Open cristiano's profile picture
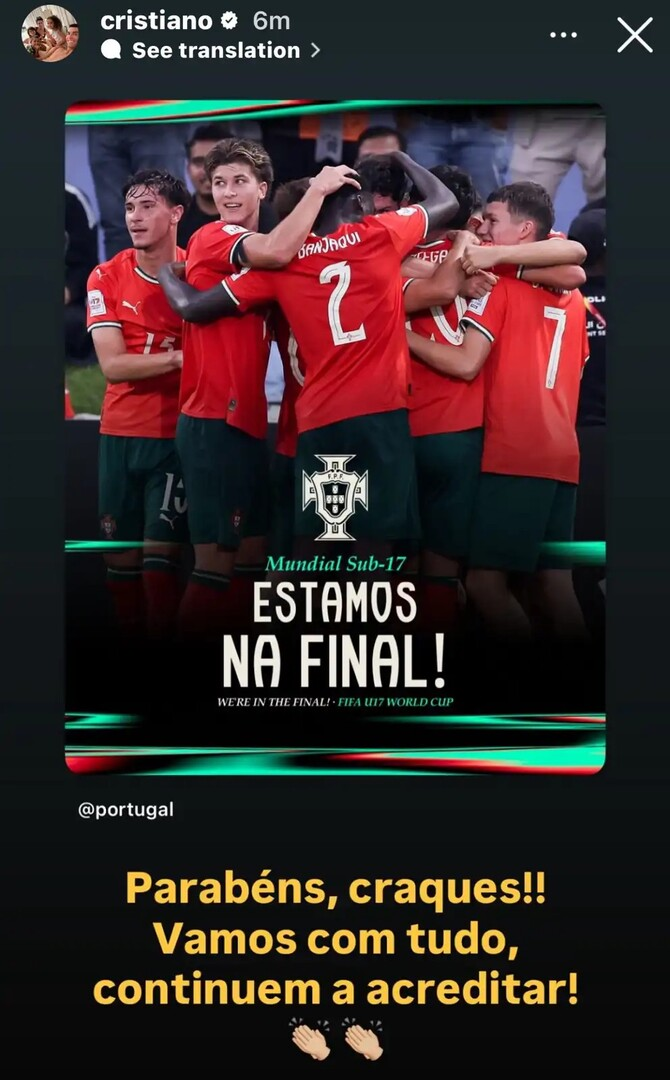This screenshot has width=670, height=1080. tap(49, 33)
